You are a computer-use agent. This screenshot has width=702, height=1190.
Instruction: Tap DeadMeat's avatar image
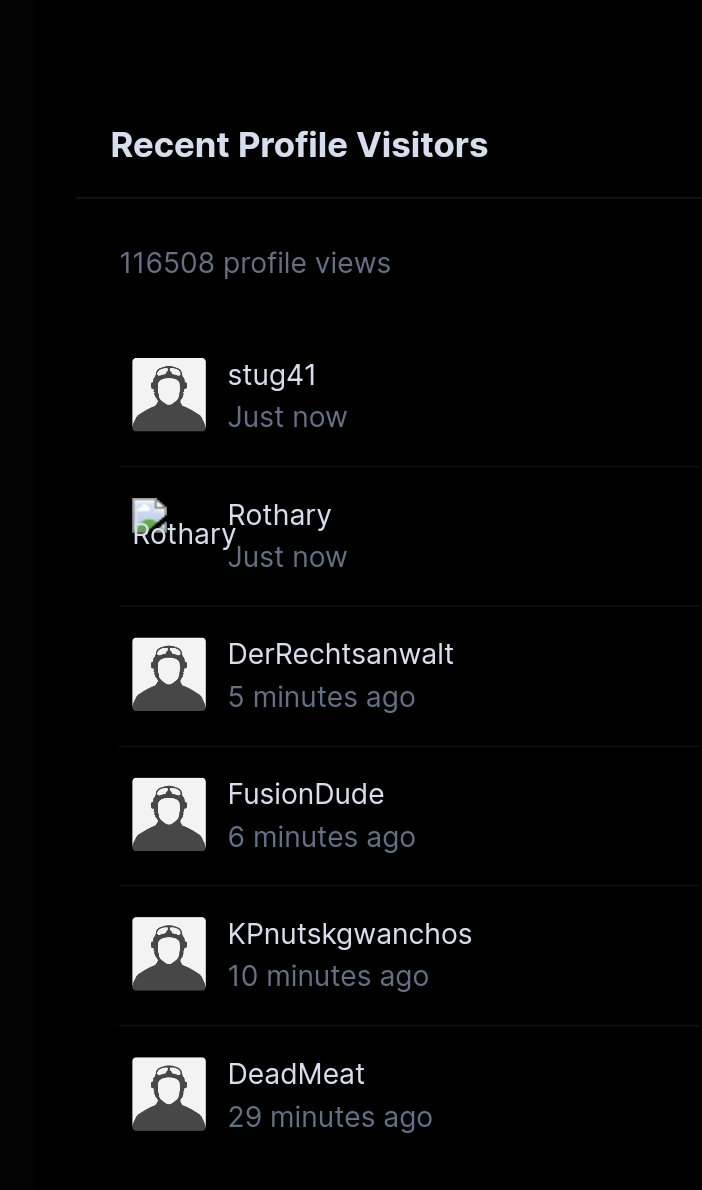(x=169, y=1094)
